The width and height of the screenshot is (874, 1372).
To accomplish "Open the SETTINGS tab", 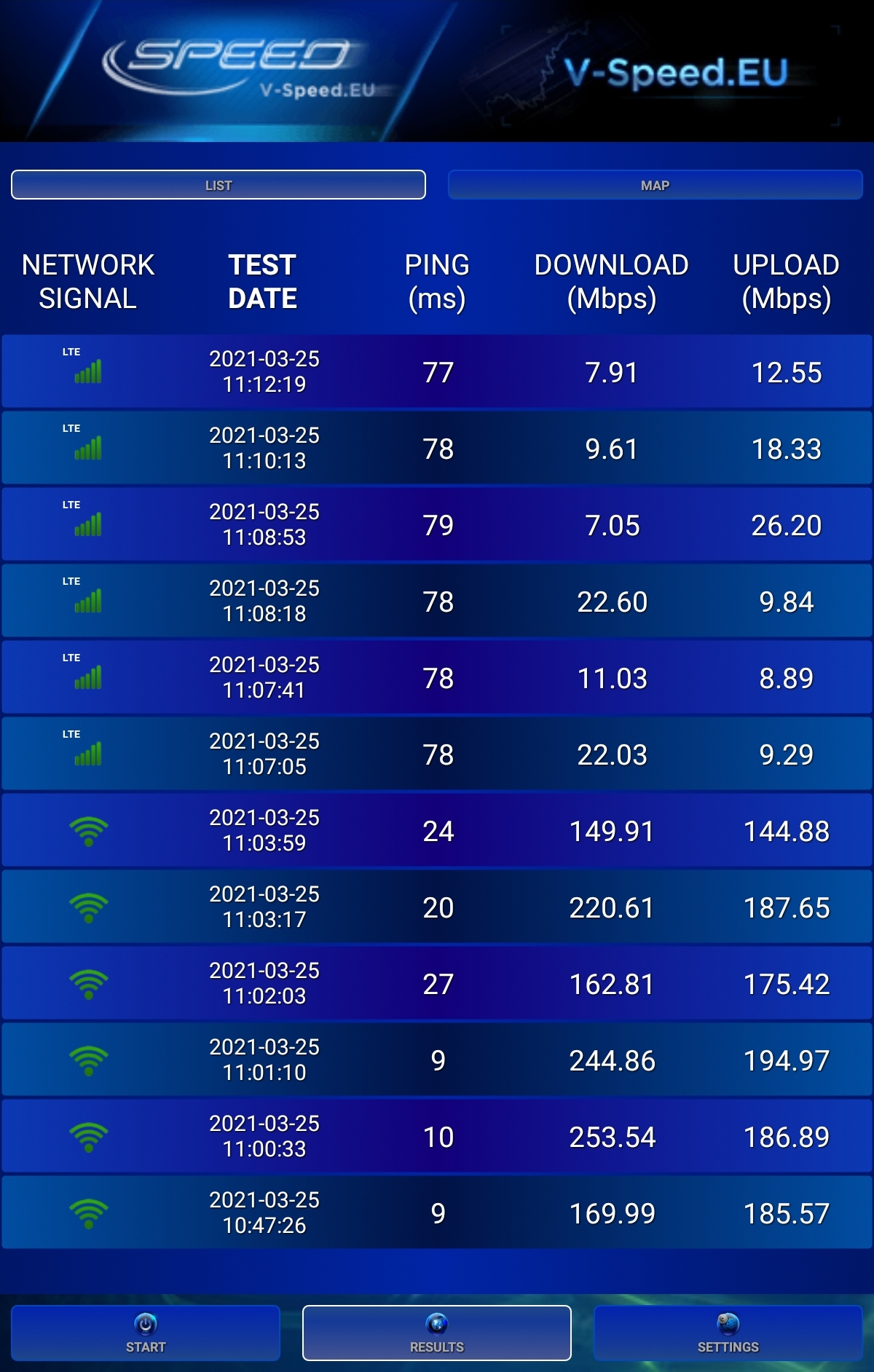I will (728, 1333).
